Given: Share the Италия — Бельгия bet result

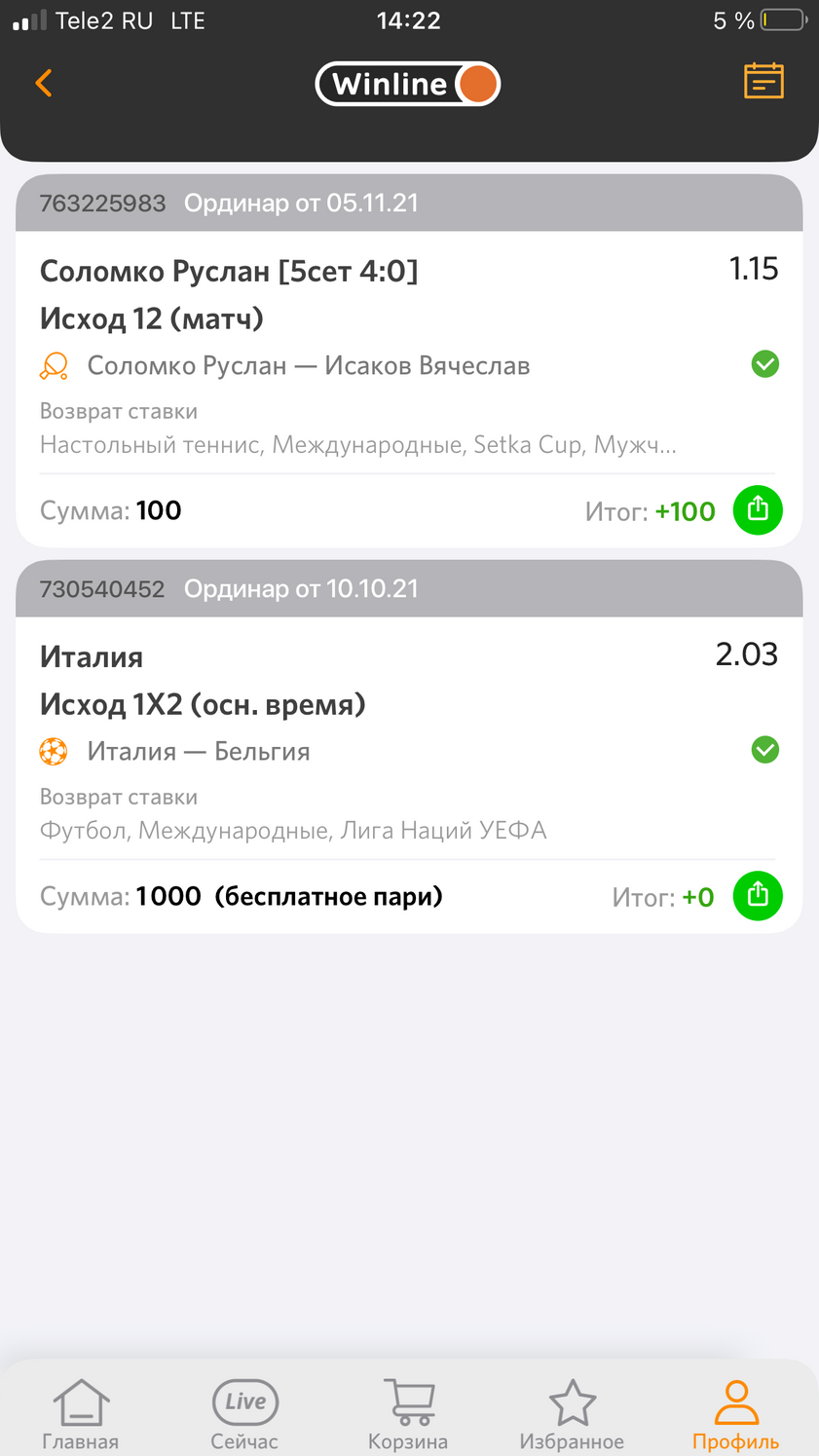Looking at the screenshot, I should coord(758,895).
